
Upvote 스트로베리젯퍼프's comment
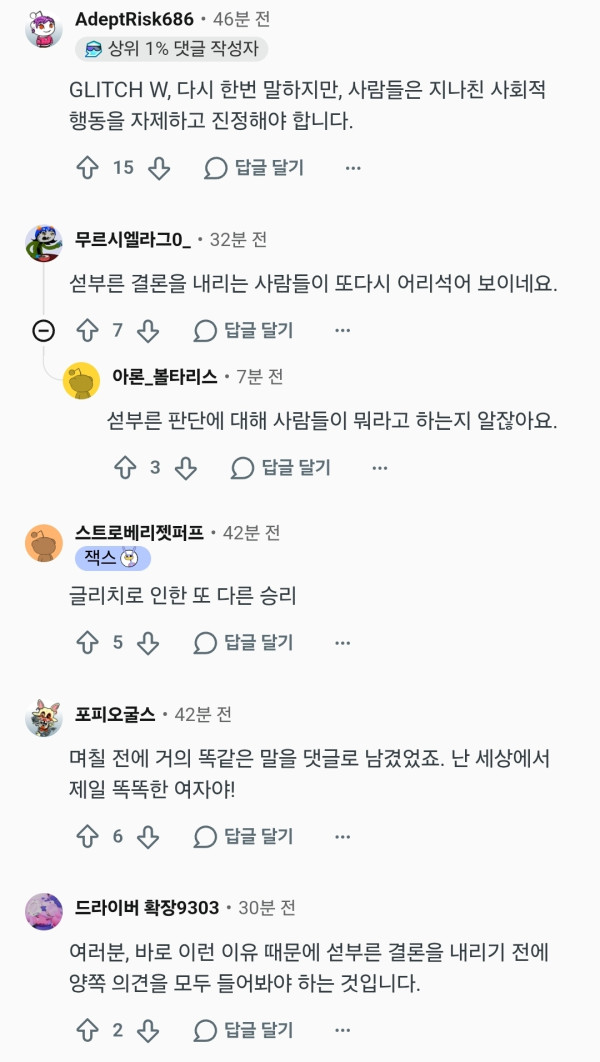coord(87,643)
